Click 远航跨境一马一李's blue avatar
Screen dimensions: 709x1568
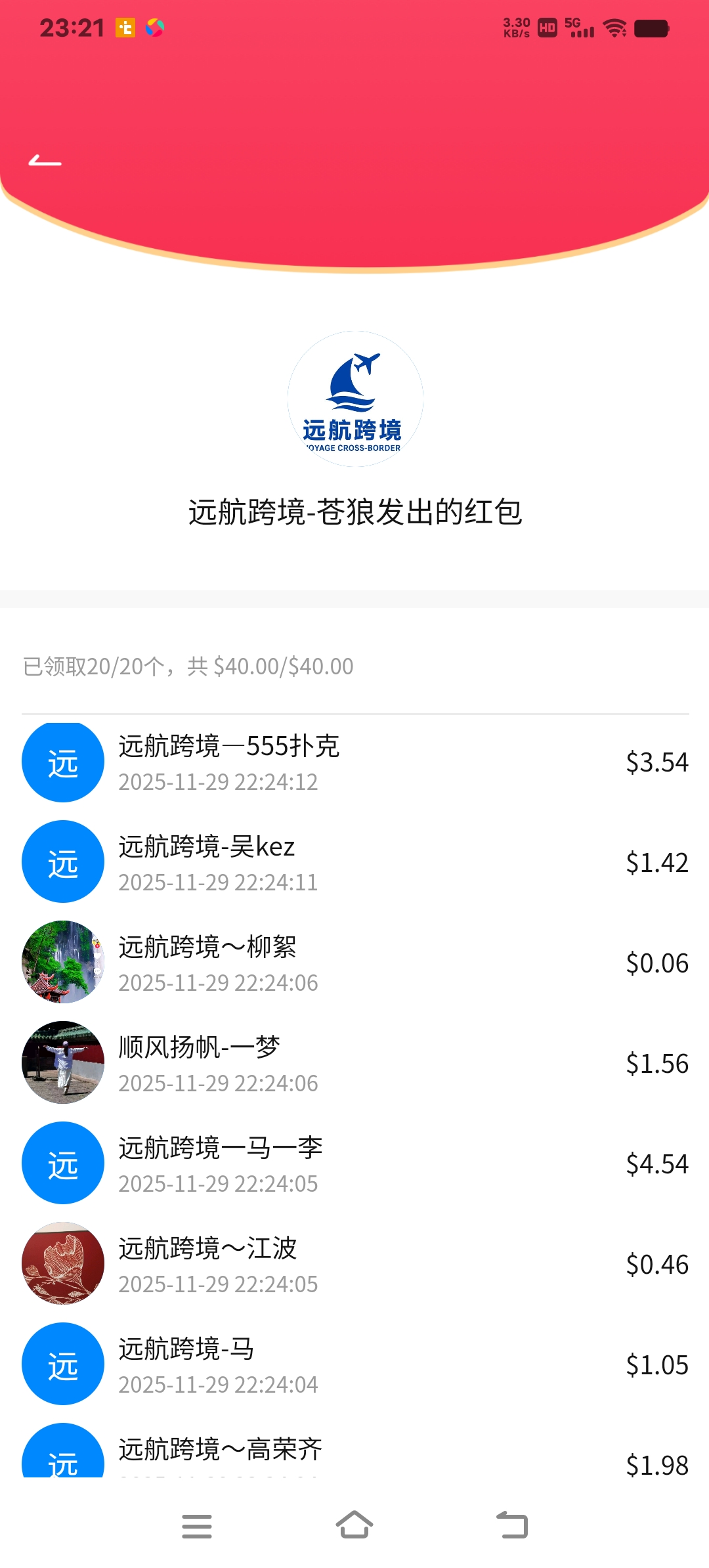[x=62, y=1162]
